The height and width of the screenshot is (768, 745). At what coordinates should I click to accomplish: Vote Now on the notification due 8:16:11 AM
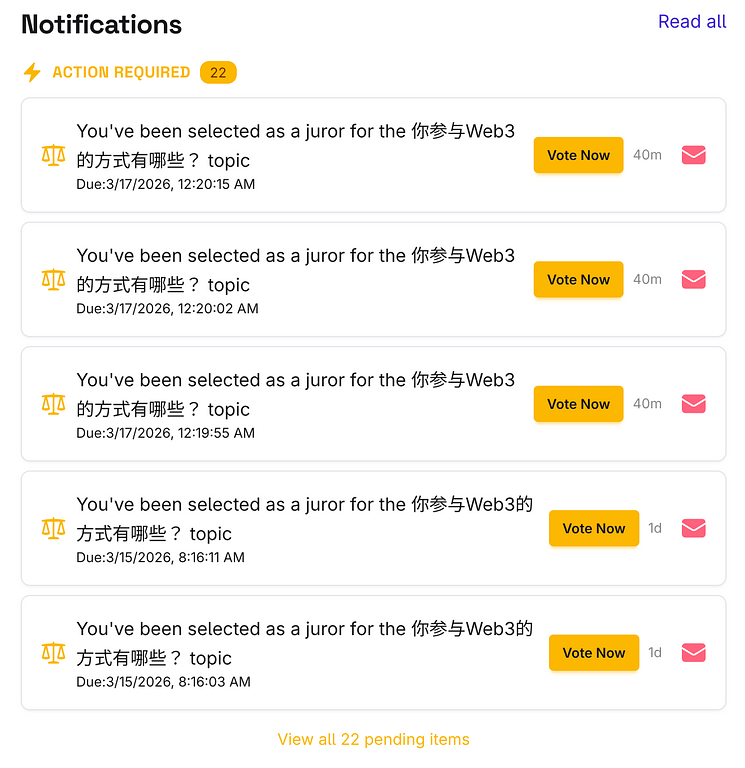(594, 528)
